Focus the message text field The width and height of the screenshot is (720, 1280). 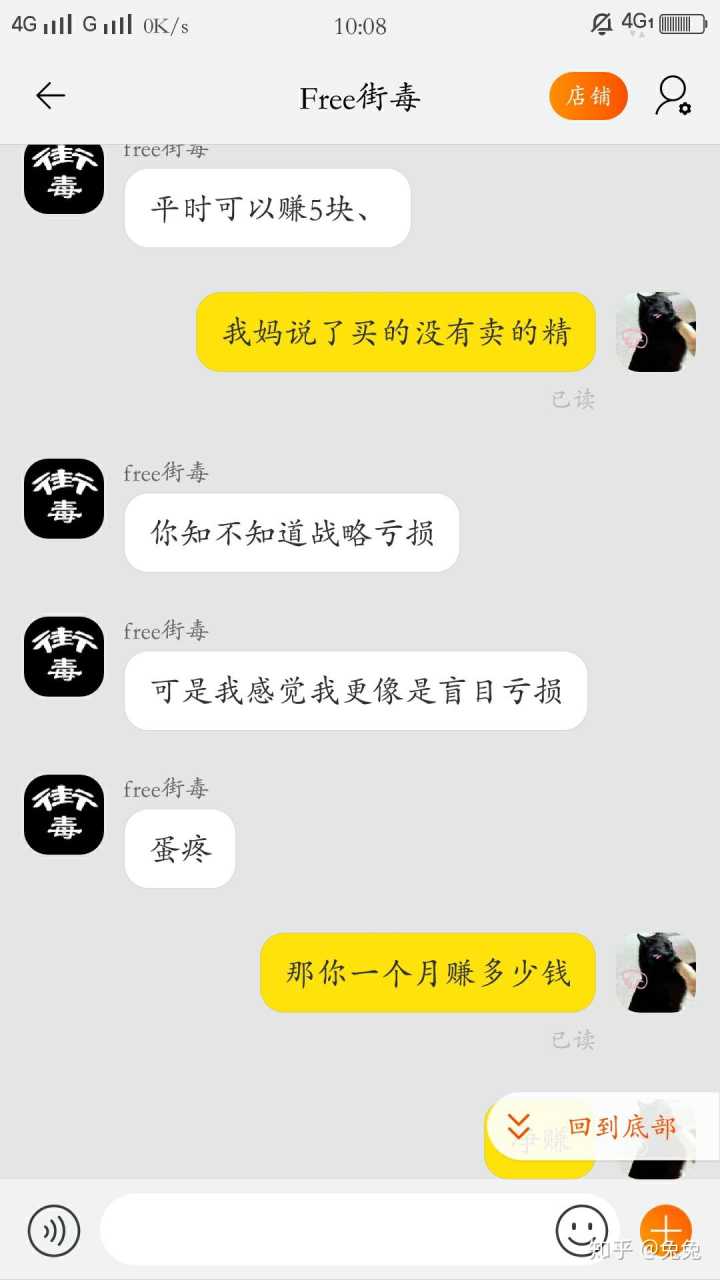[325, 1230]
